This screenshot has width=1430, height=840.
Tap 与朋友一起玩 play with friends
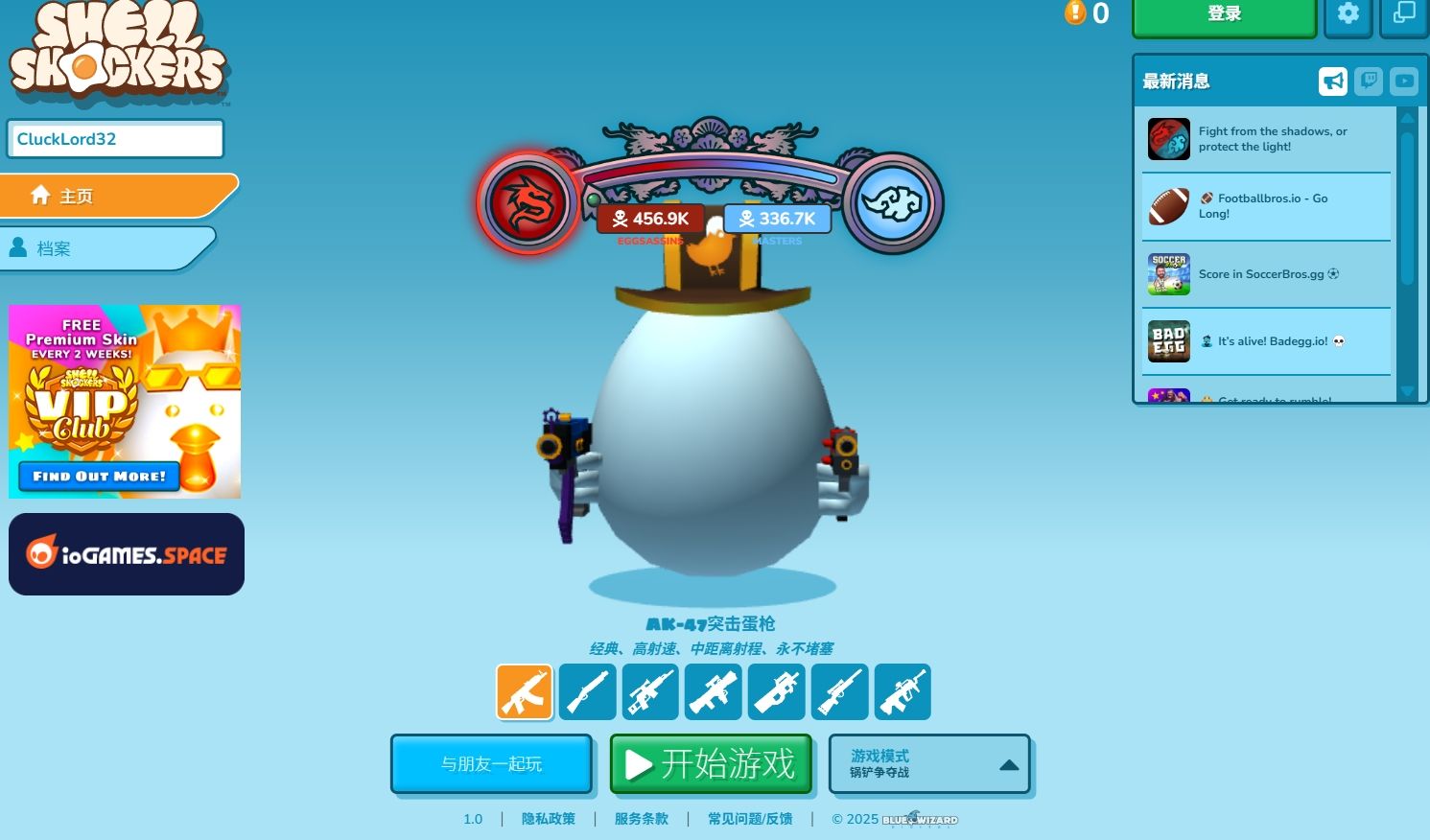click(x=491, y=764)
